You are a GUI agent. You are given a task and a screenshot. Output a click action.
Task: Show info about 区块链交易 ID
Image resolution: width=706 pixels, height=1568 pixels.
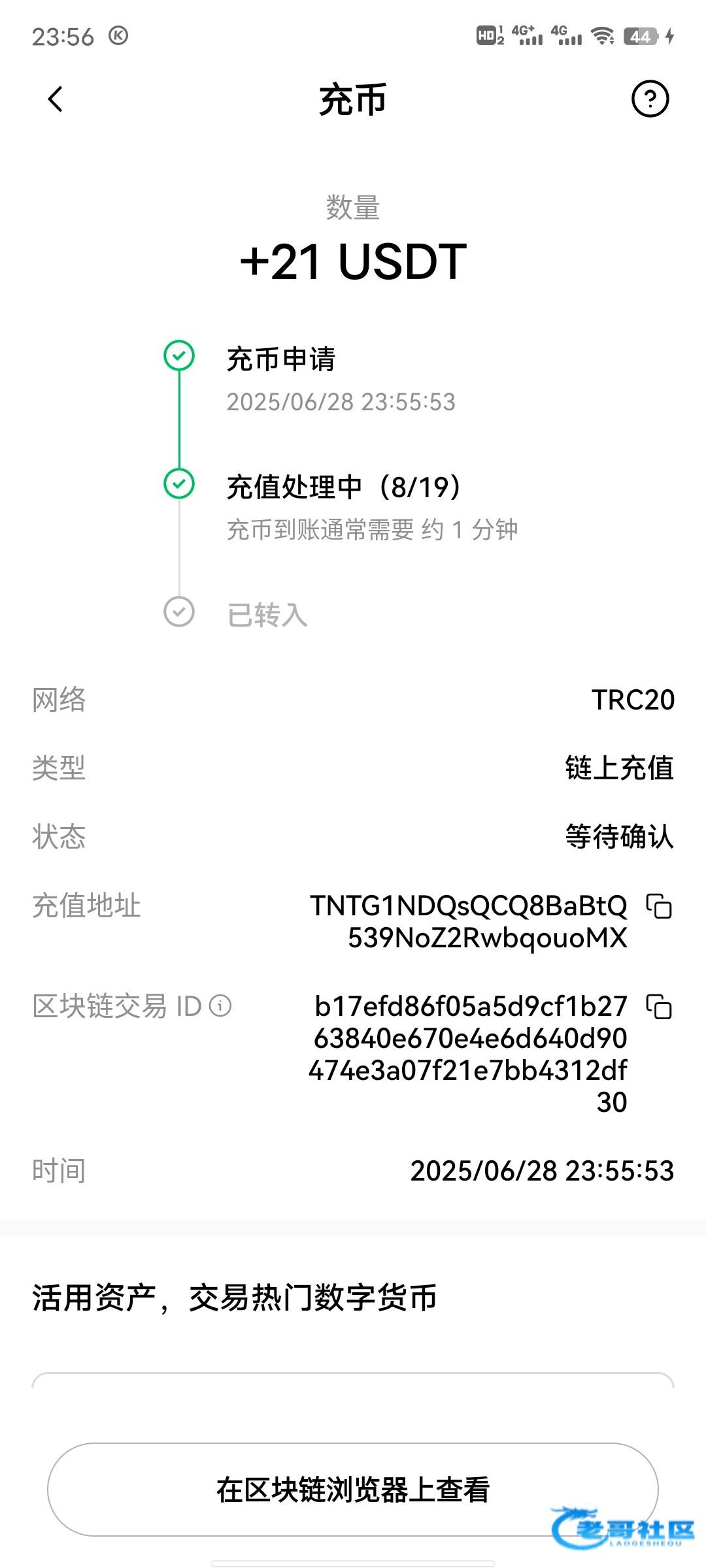(220, 1006)
